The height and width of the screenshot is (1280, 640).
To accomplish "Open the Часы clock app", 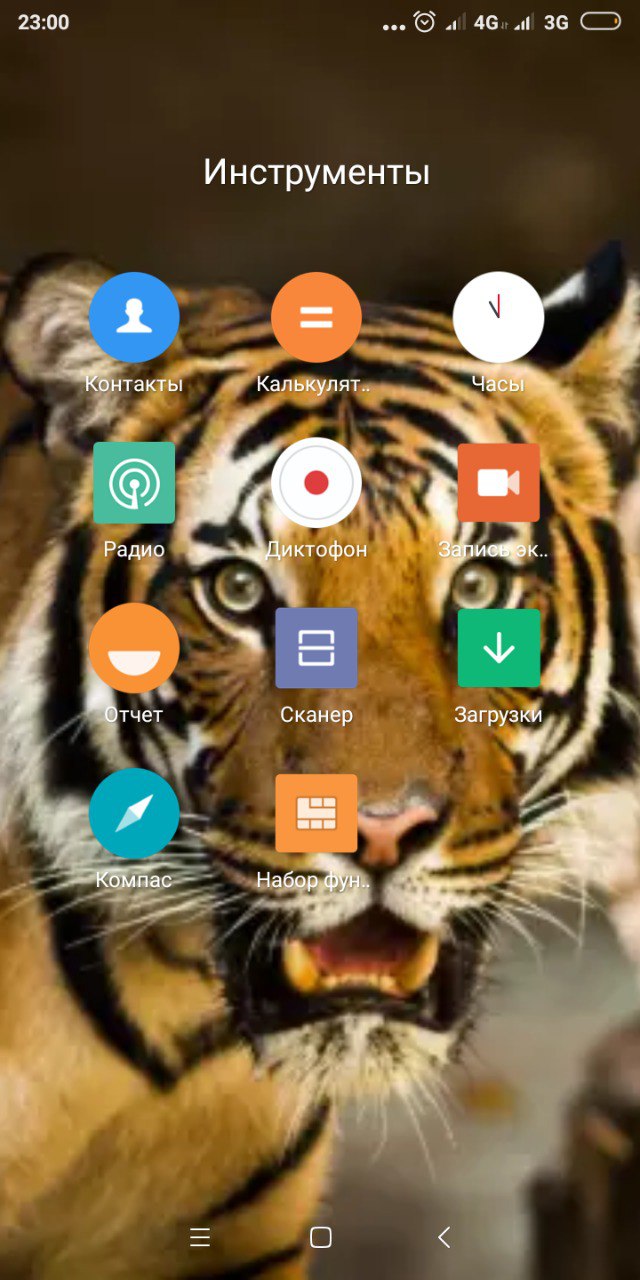I will point(498,318).
